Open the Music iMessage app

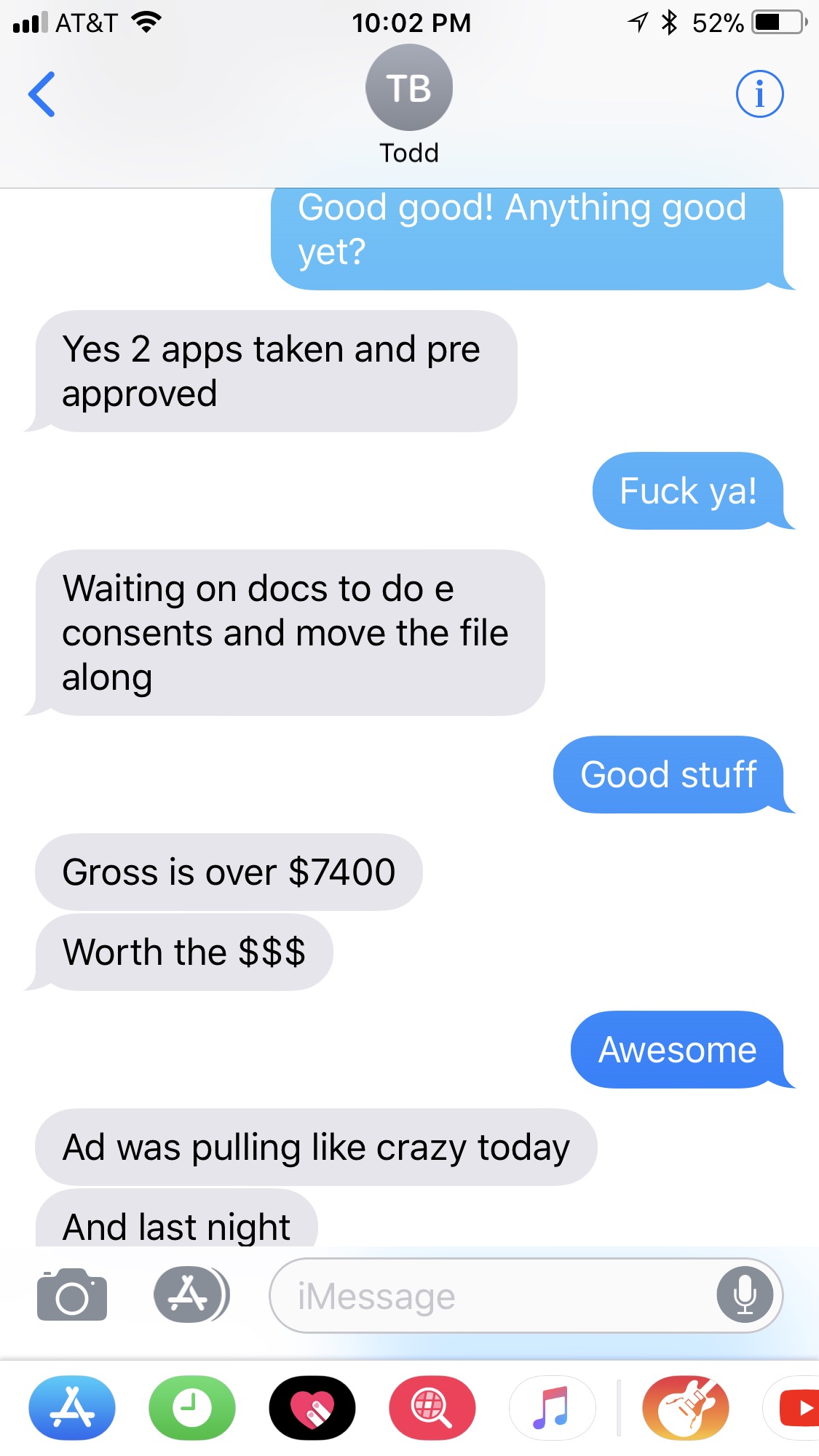[552, 1408]
